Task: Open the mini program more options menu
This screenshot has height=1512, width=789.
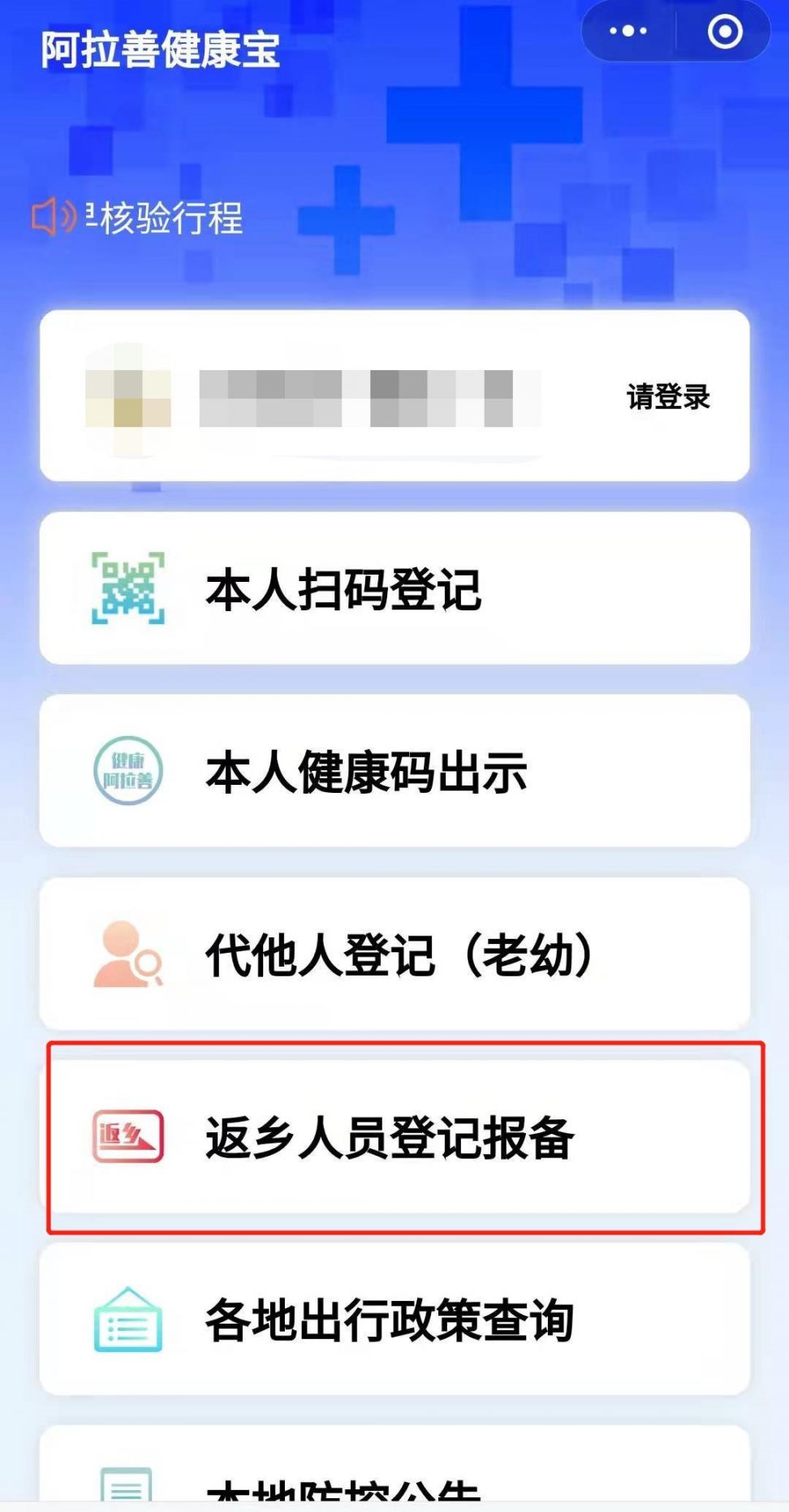Action: coord(627,32)
